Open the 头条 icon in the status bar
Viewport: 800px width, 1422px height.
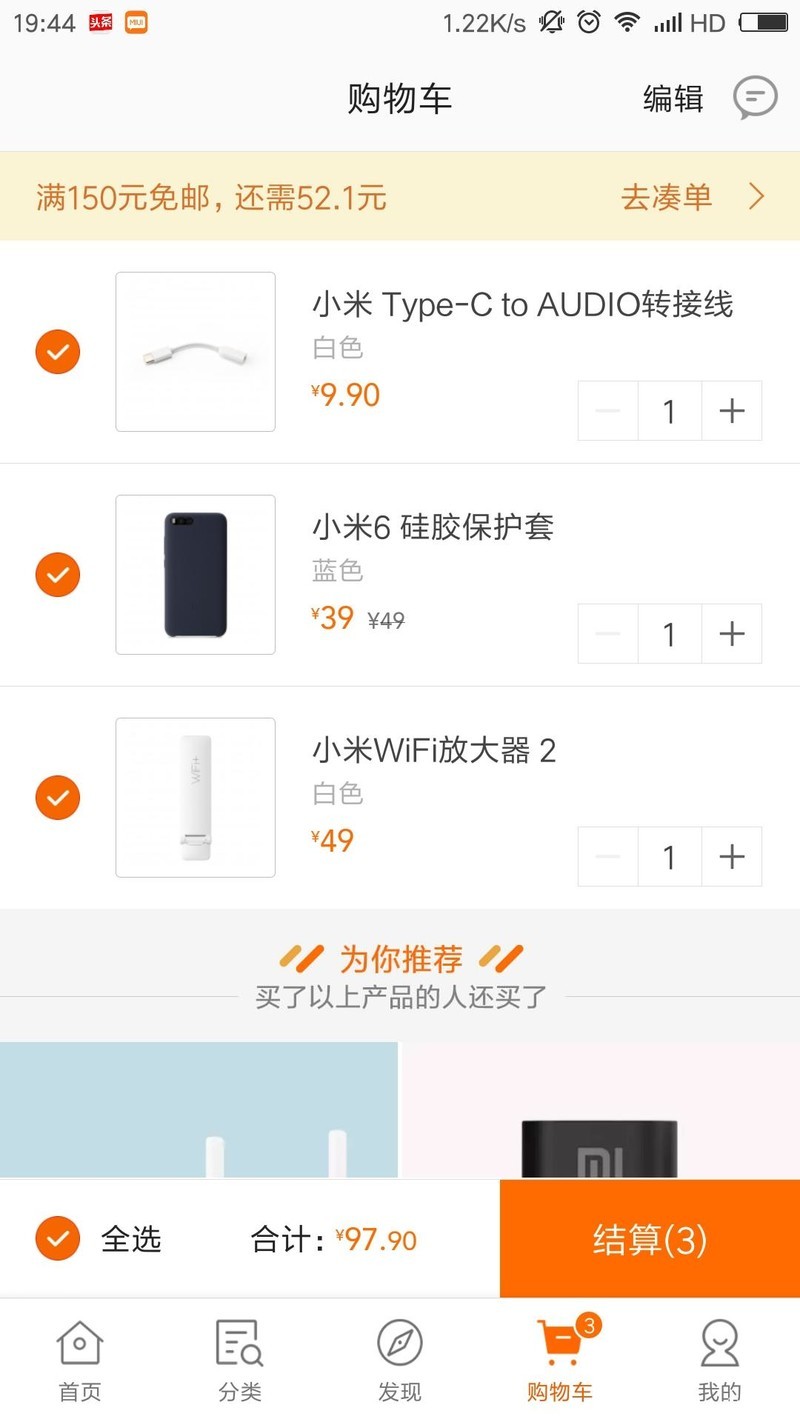100,21
